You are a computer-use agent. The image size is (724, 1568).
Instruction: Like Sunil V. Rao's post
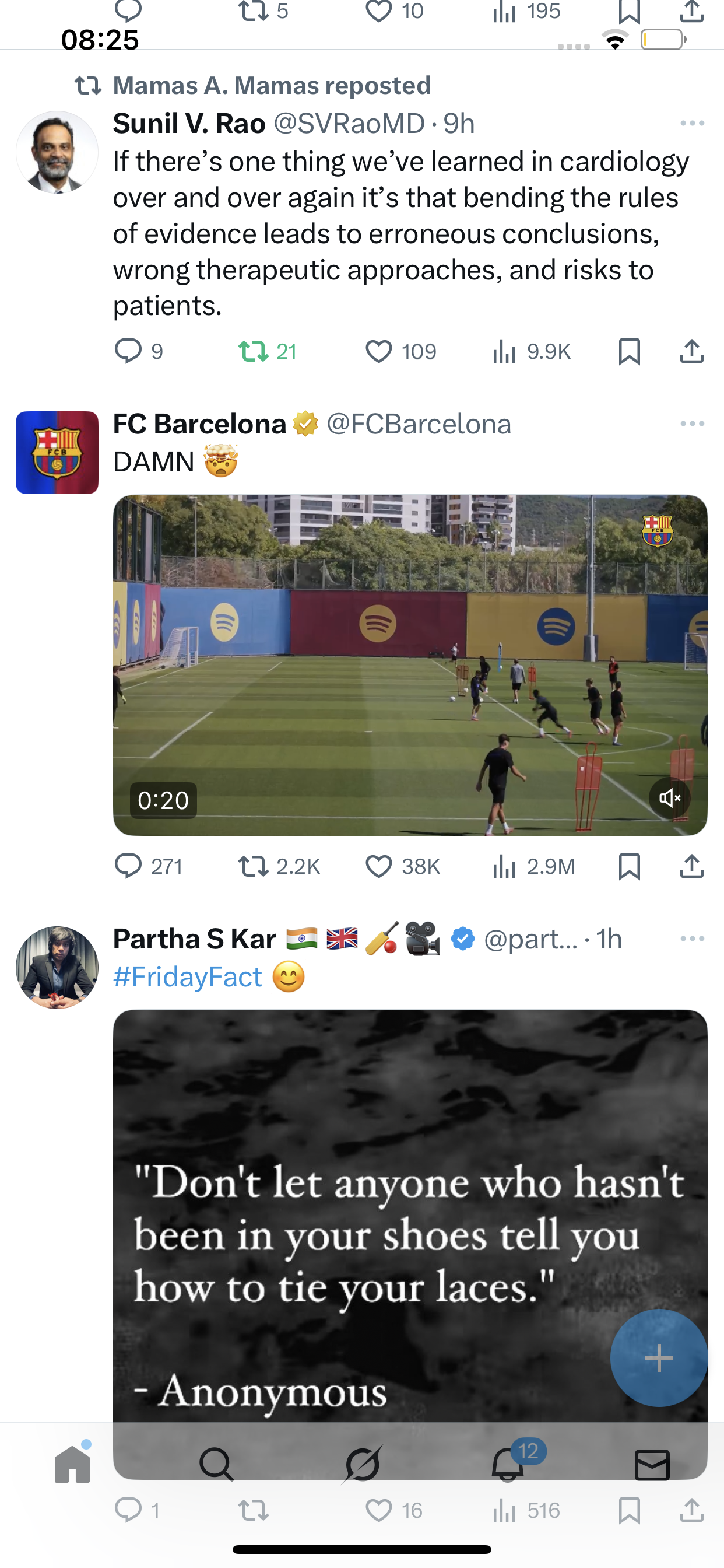point(378,351)
